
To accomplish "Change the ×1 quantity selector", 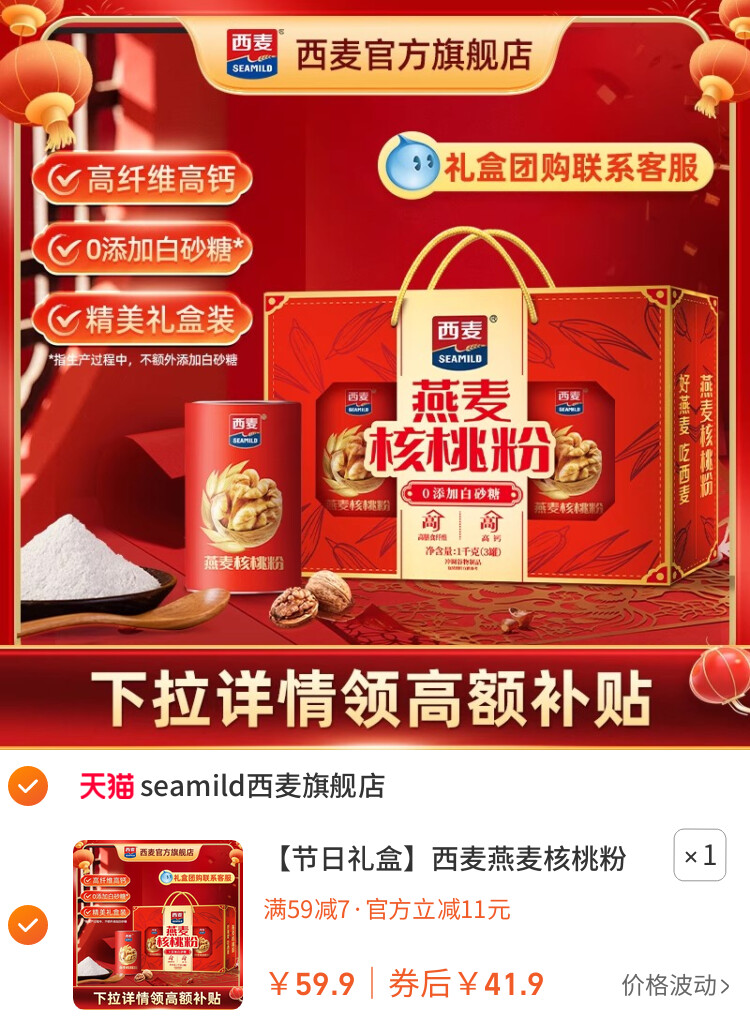I will [x=700, y=856].
